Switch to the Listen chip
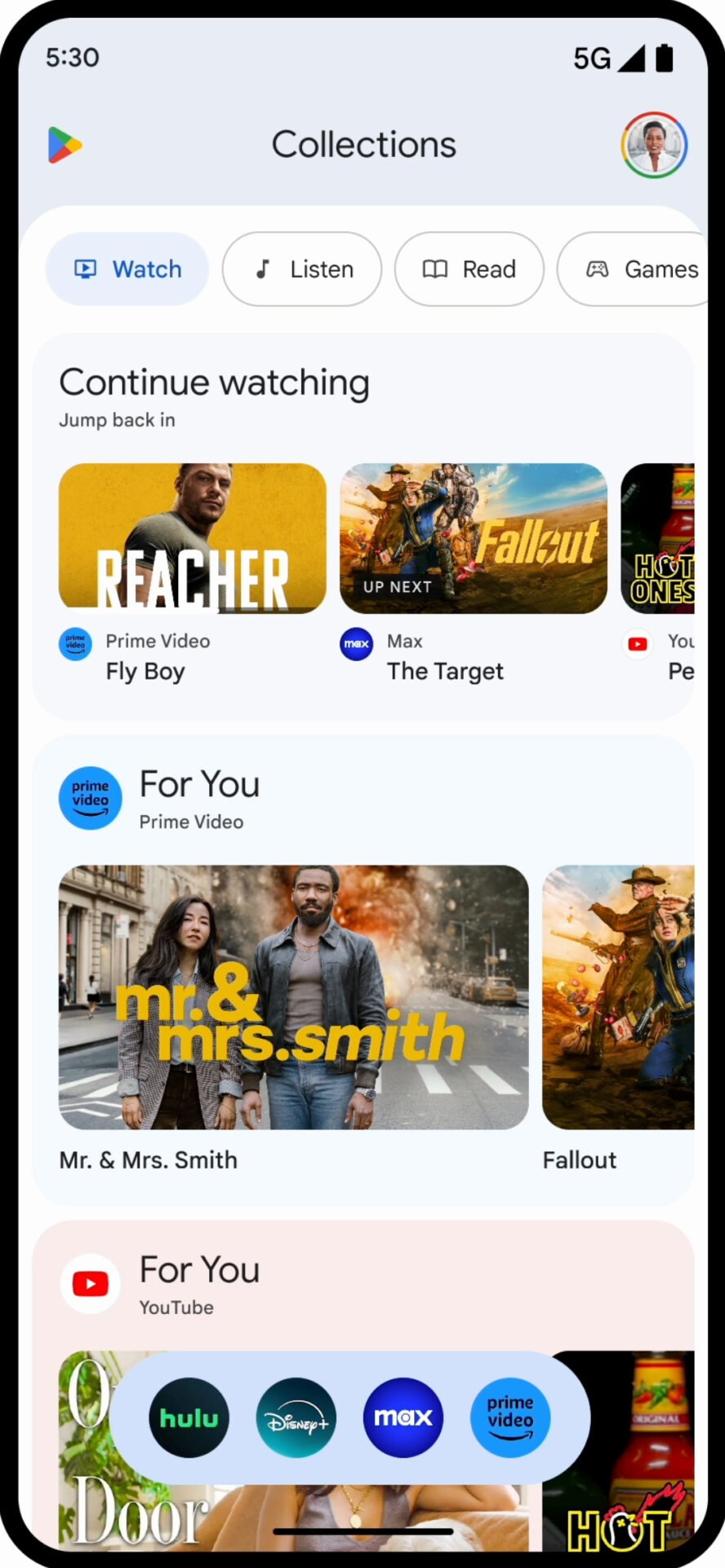The width and height of the screenshot is (725, 1568). (302, 269)
